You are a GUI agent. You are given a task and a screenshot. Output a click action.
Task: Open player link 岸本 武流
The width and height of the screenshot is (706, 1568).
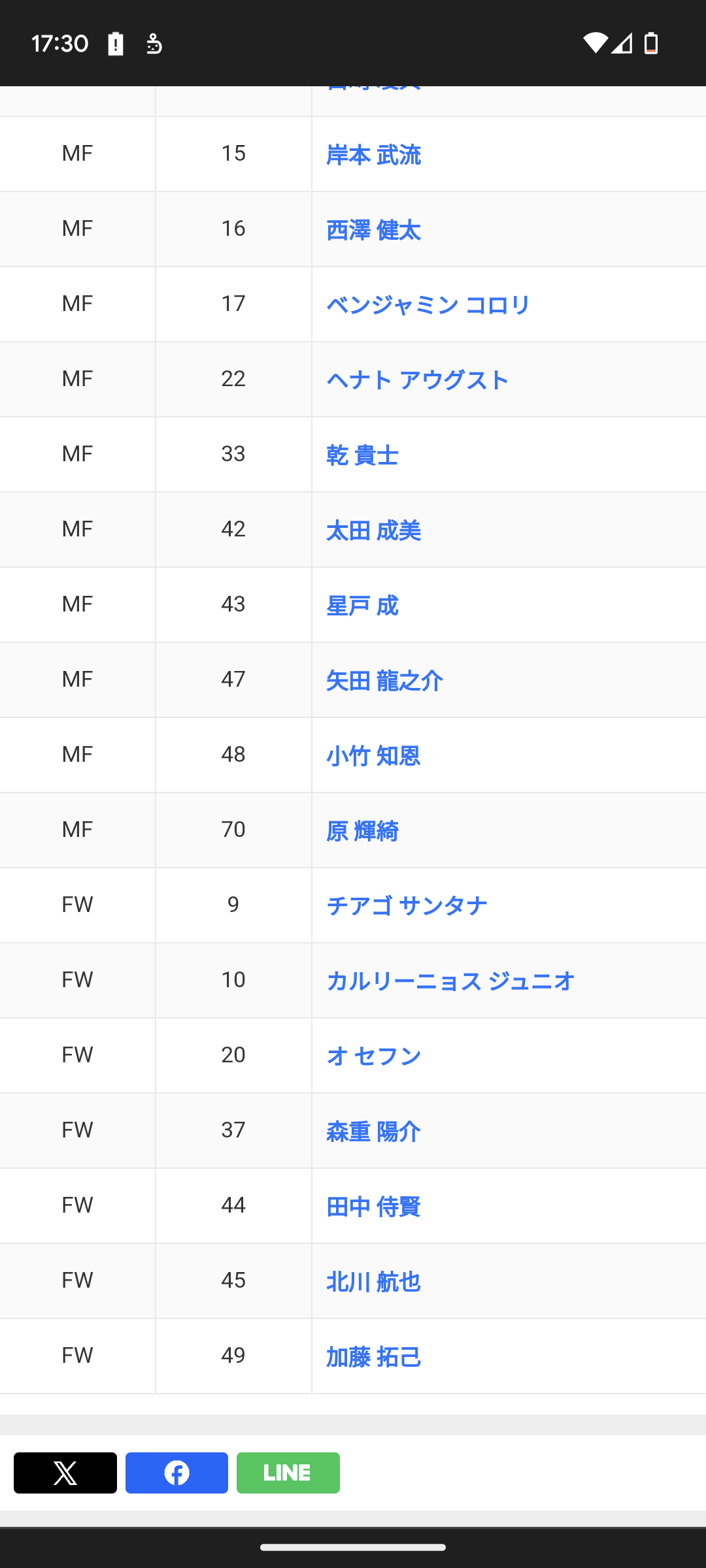click(x=373, y=155)
